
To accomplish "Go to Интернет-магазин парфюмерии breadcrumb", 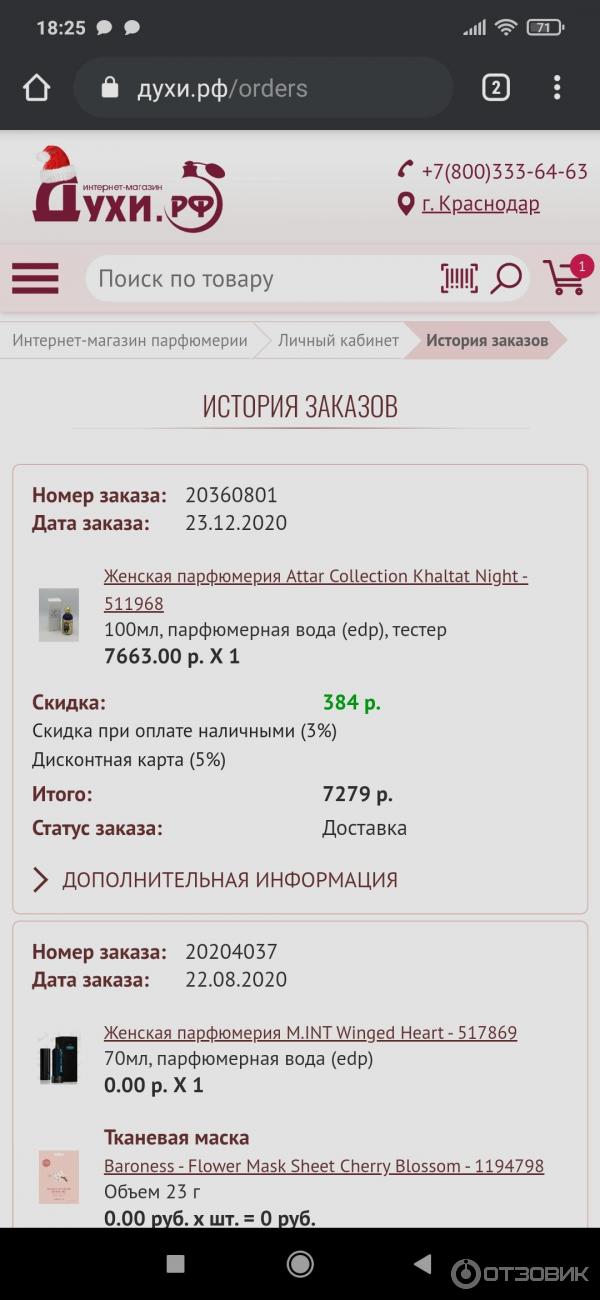I will [x=130, y=341].
